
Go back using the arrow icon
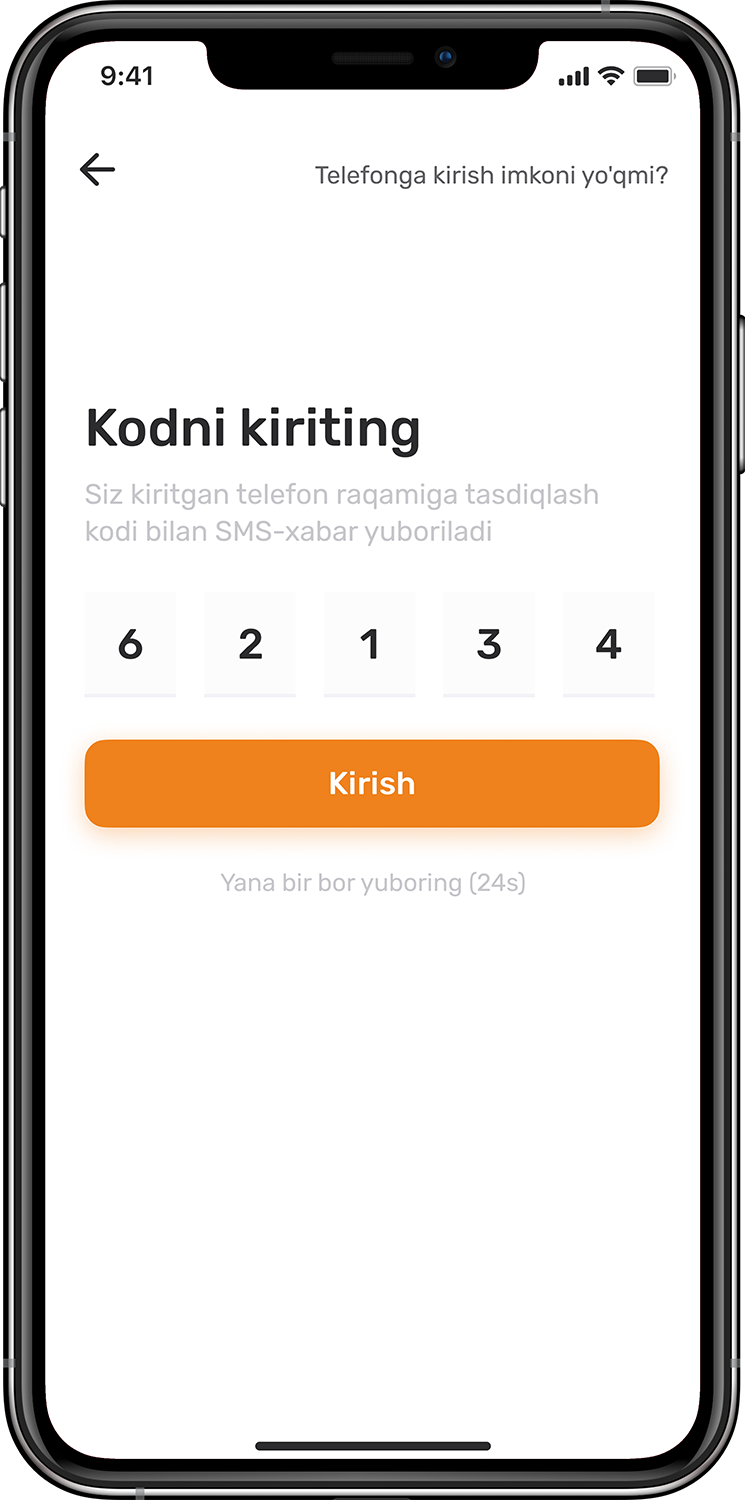pyautogui.click(x=97, y=169)
